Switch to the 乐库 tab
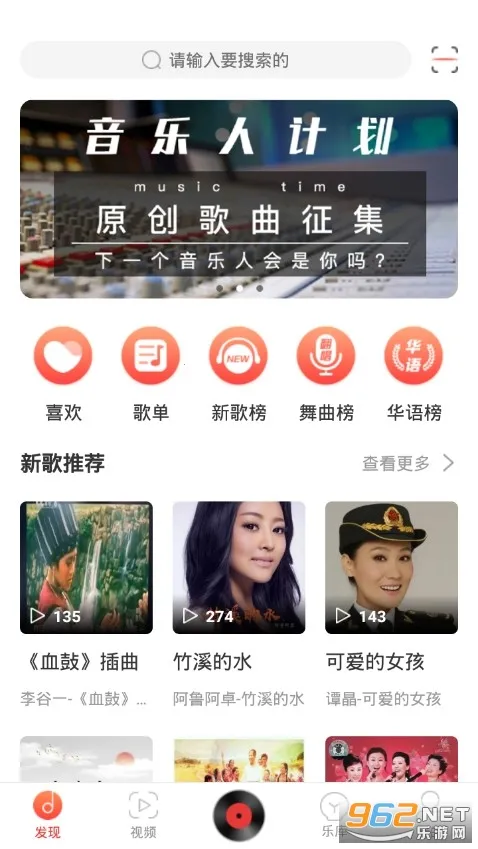This screenshot has width=478, height=849. click(332, 815)
